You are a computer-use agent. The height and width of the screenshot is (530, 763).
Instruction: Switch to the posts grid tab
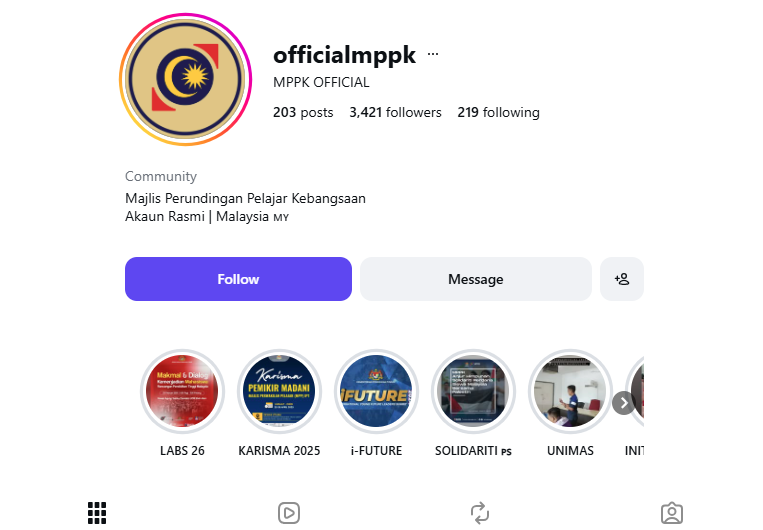pos(97,513)
